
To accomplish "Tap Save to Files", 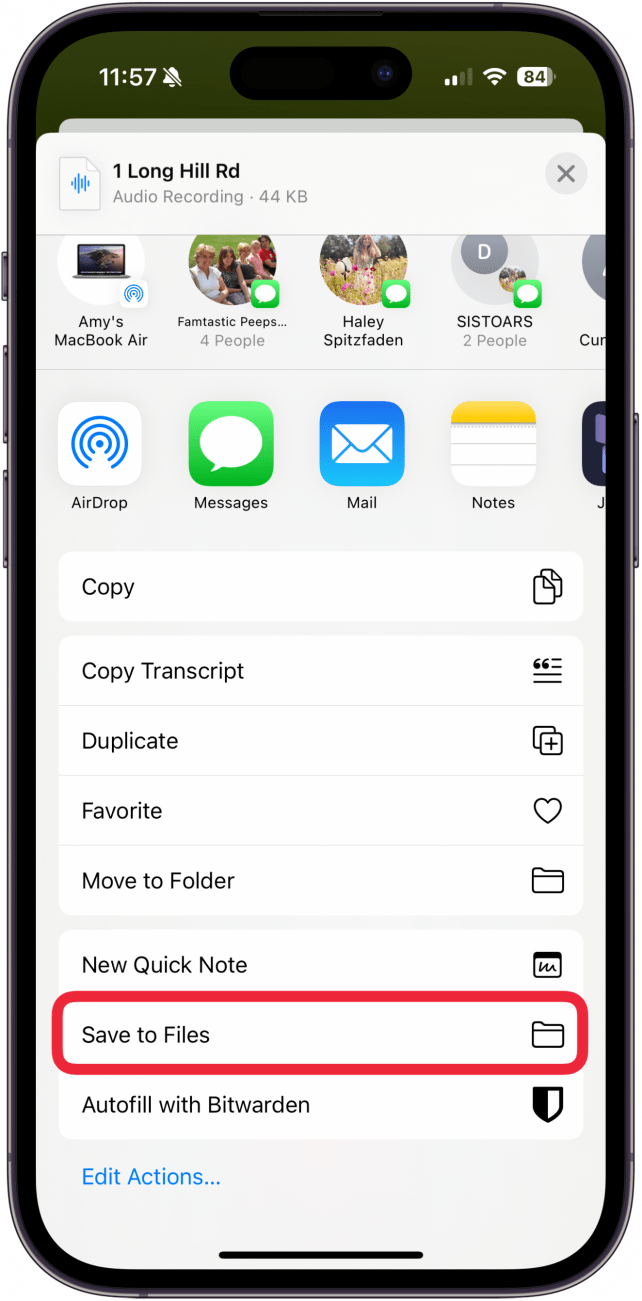I will [320, 1035].
